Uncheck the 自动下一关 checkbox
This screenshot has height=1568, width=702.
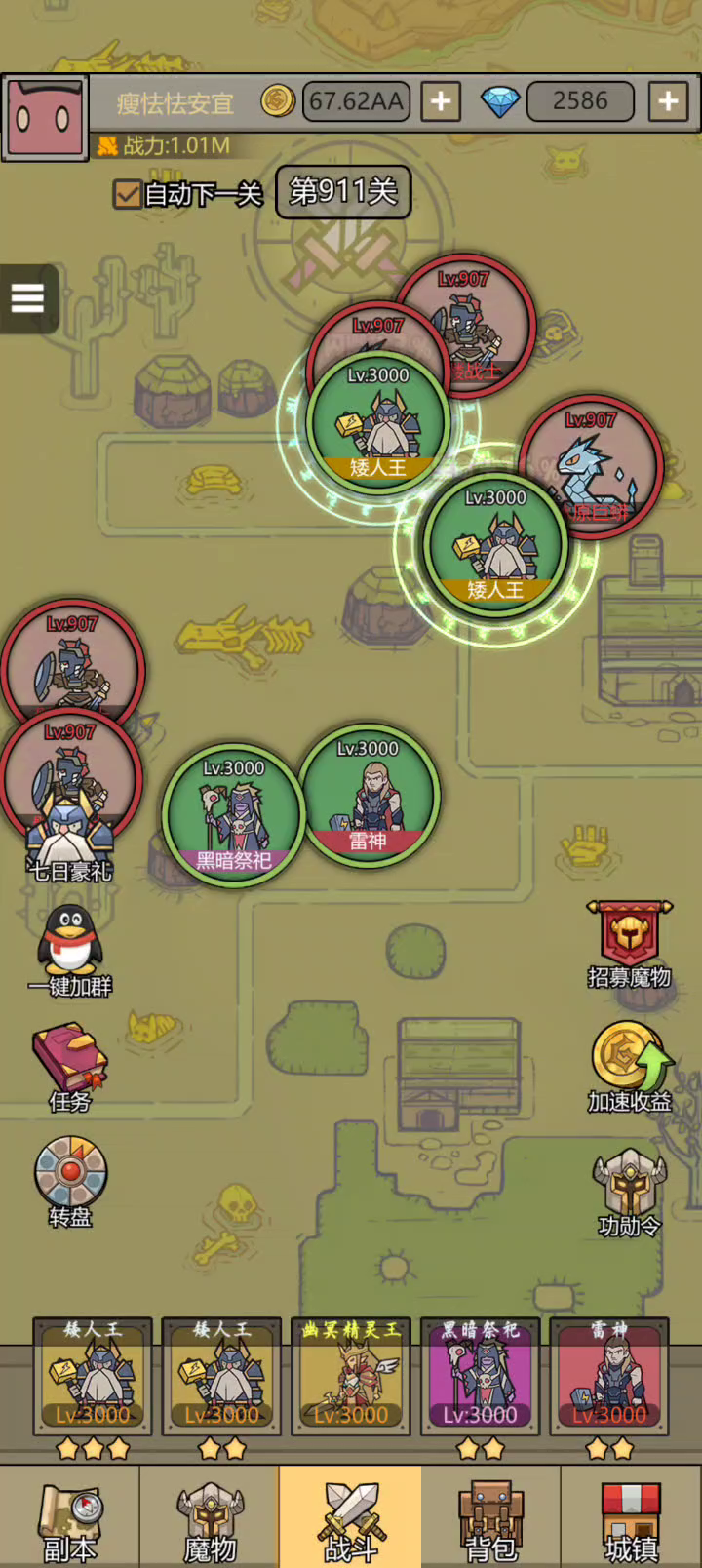tap(128, 194)
